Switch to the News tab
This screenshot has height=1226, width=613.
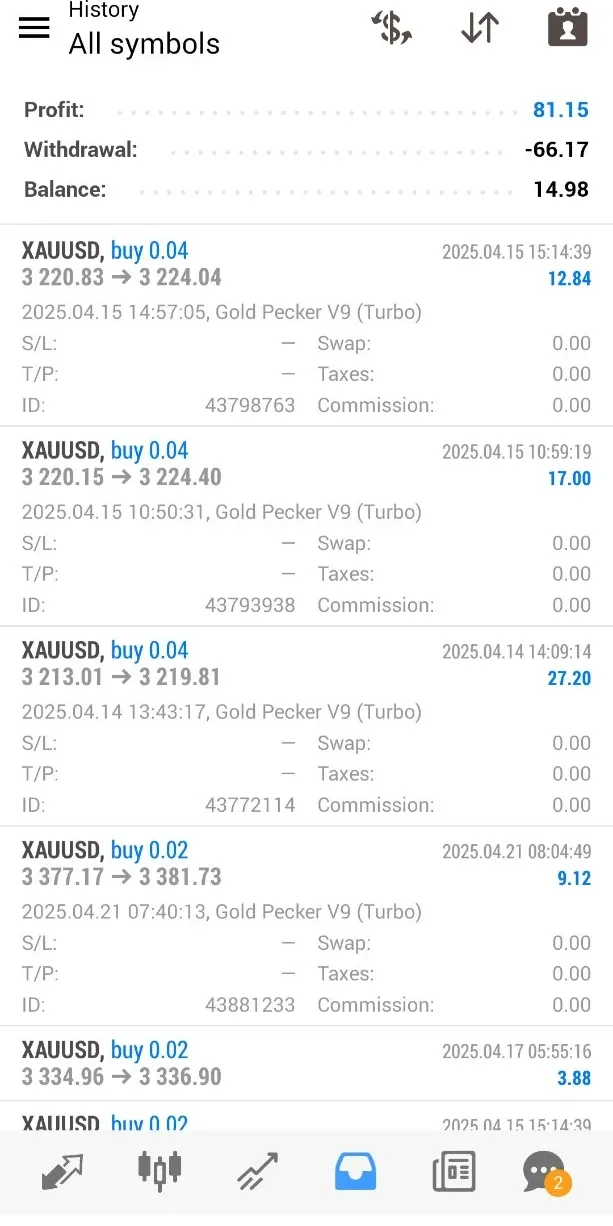coord(453,1171)
